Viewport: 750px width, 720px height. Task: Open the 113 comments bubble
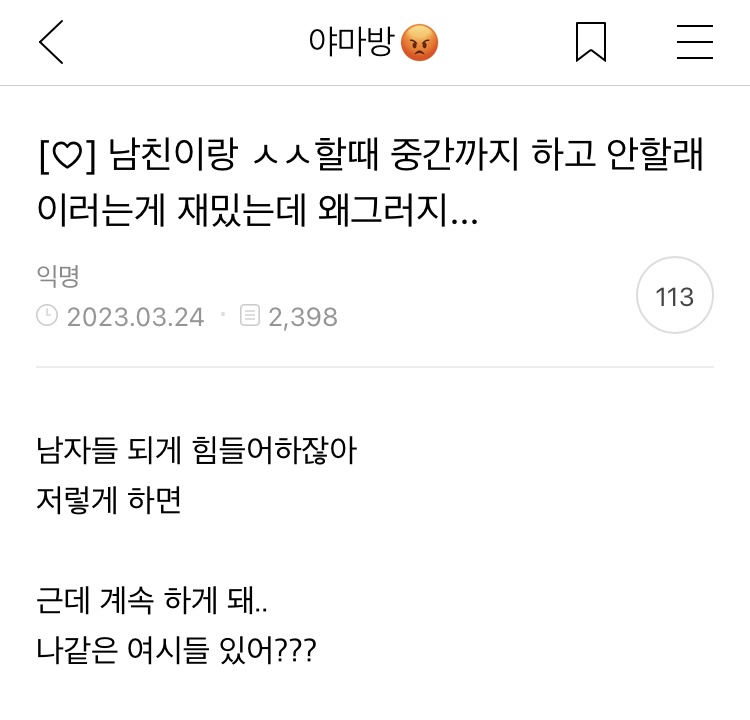pos(675,297)
